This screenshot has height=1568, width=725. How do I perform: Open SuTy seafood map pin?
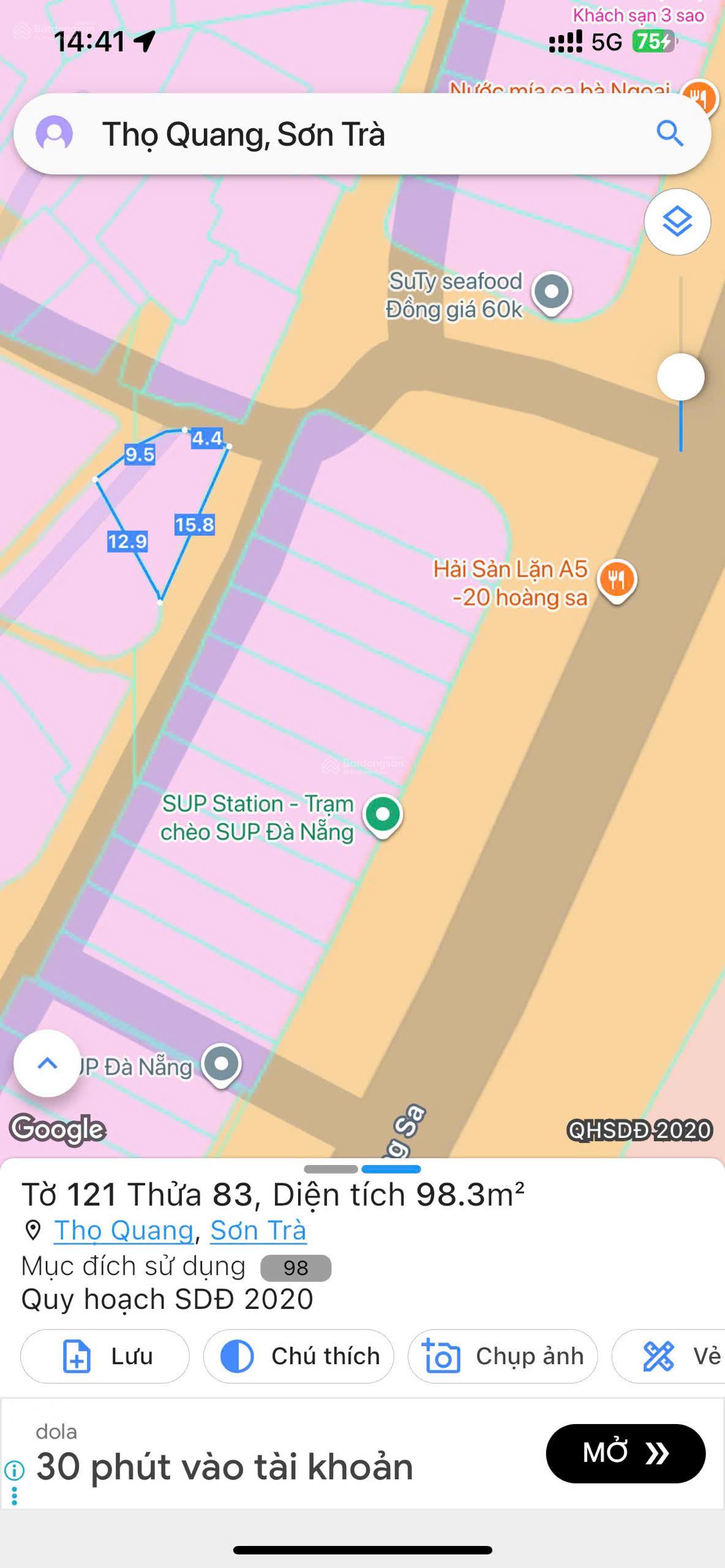pos(551,292)
